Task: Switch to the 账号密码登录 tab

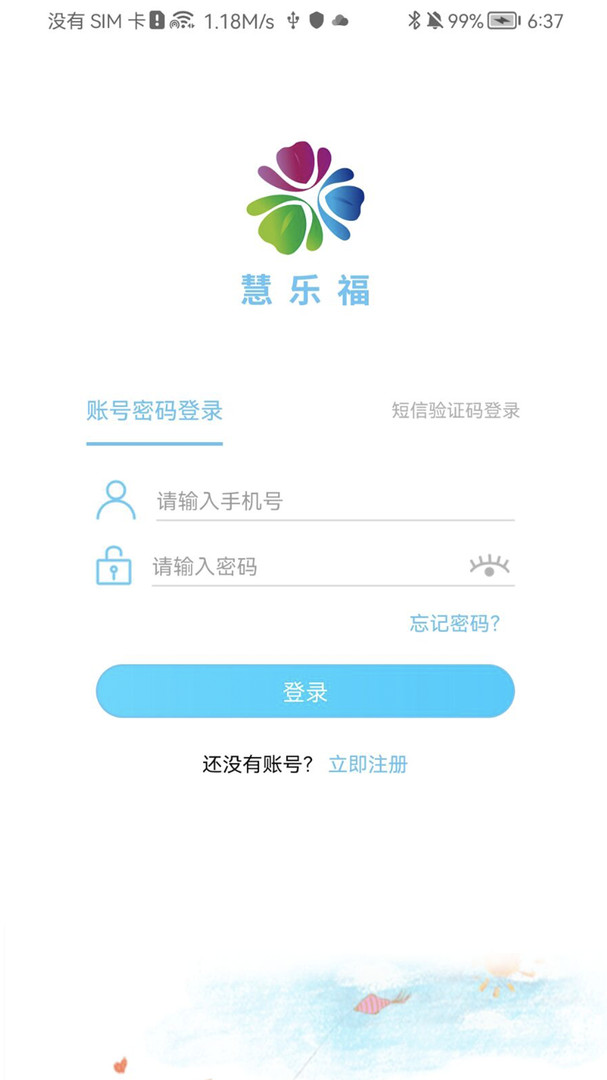Action: (154, 411)
